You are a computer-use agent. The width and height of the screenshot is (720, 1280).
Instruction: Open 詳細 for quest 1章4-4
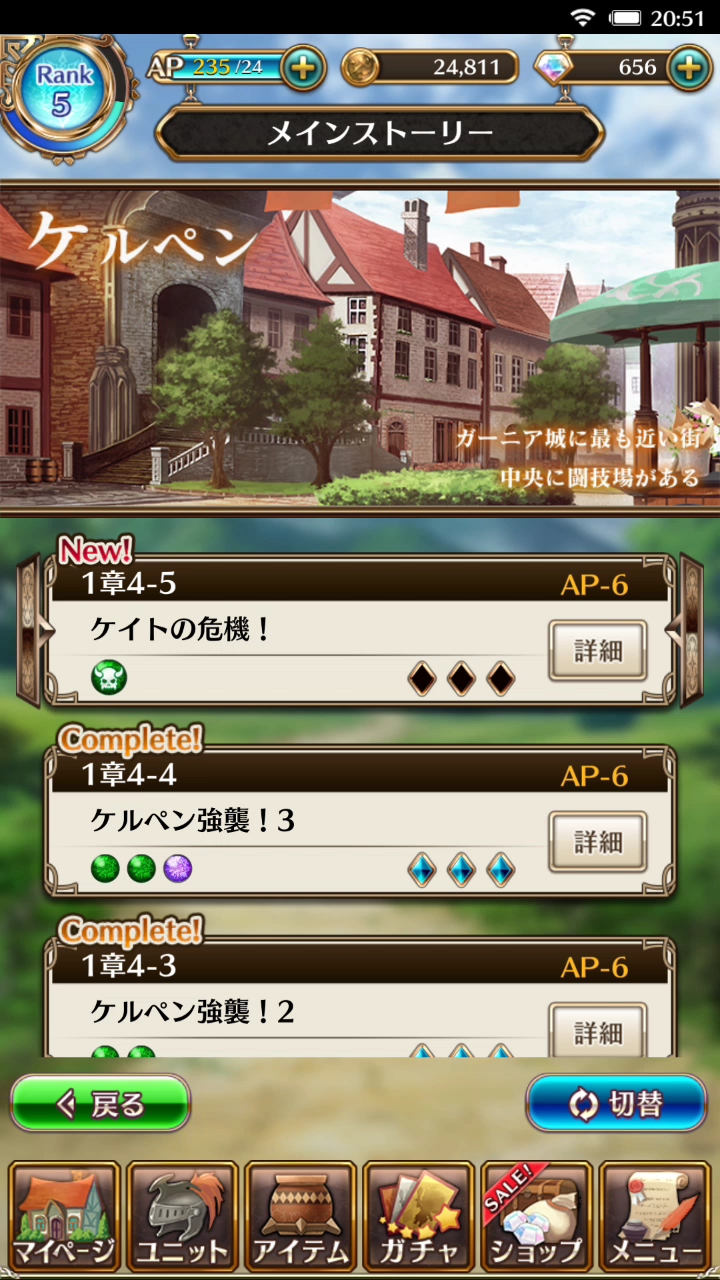tap(598, 842)
